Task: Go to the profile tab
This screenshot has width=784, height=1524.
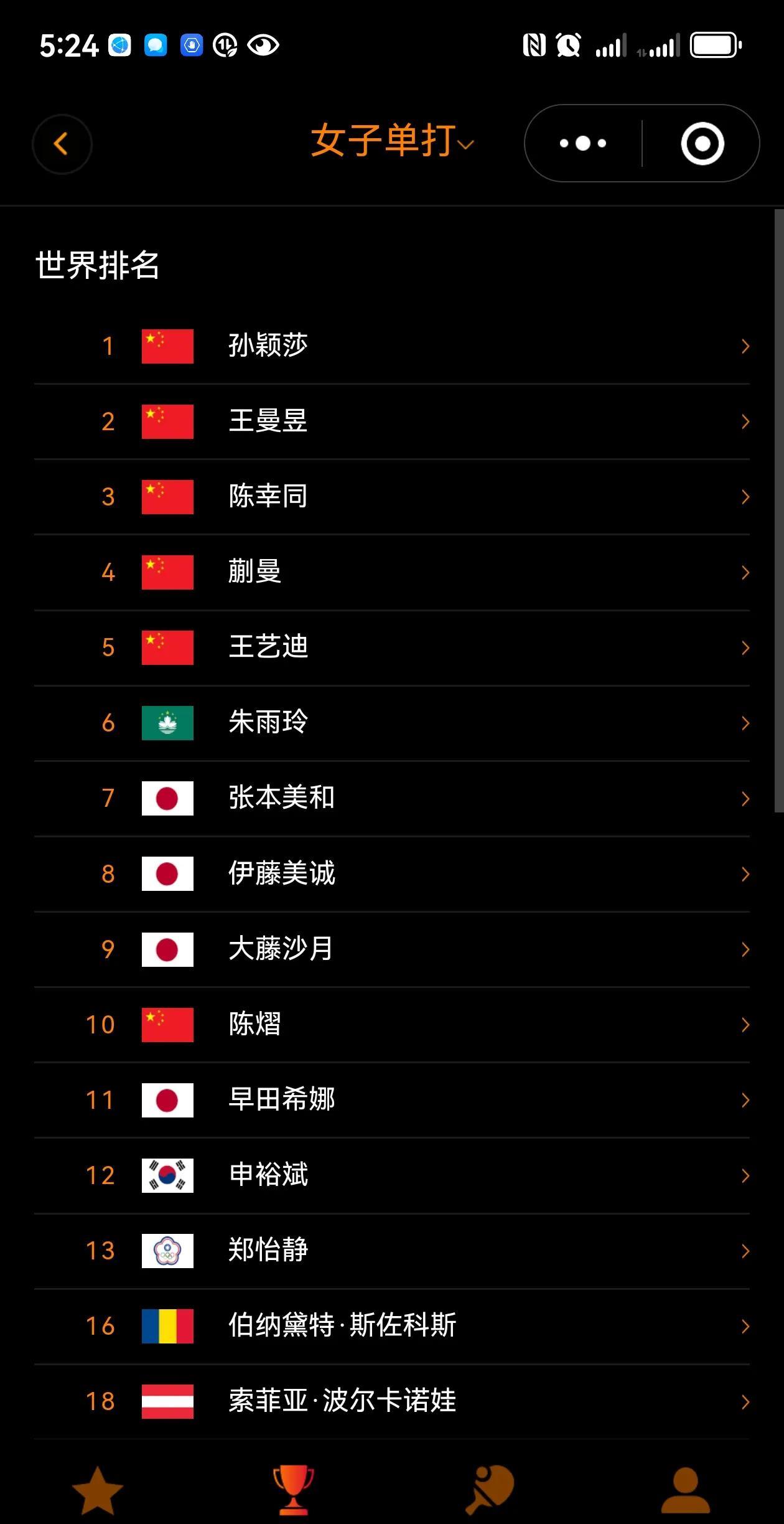Action: click(x=685, y=1490)
